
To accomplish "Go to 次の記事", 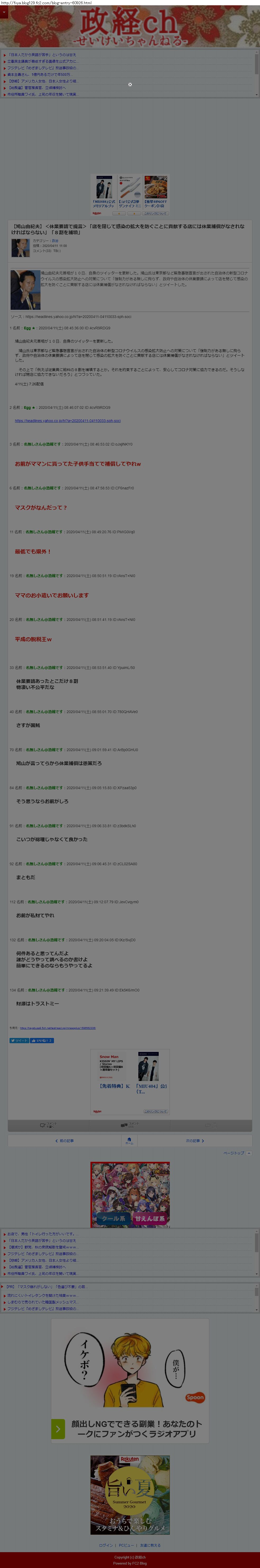I will pos(195,1141).
